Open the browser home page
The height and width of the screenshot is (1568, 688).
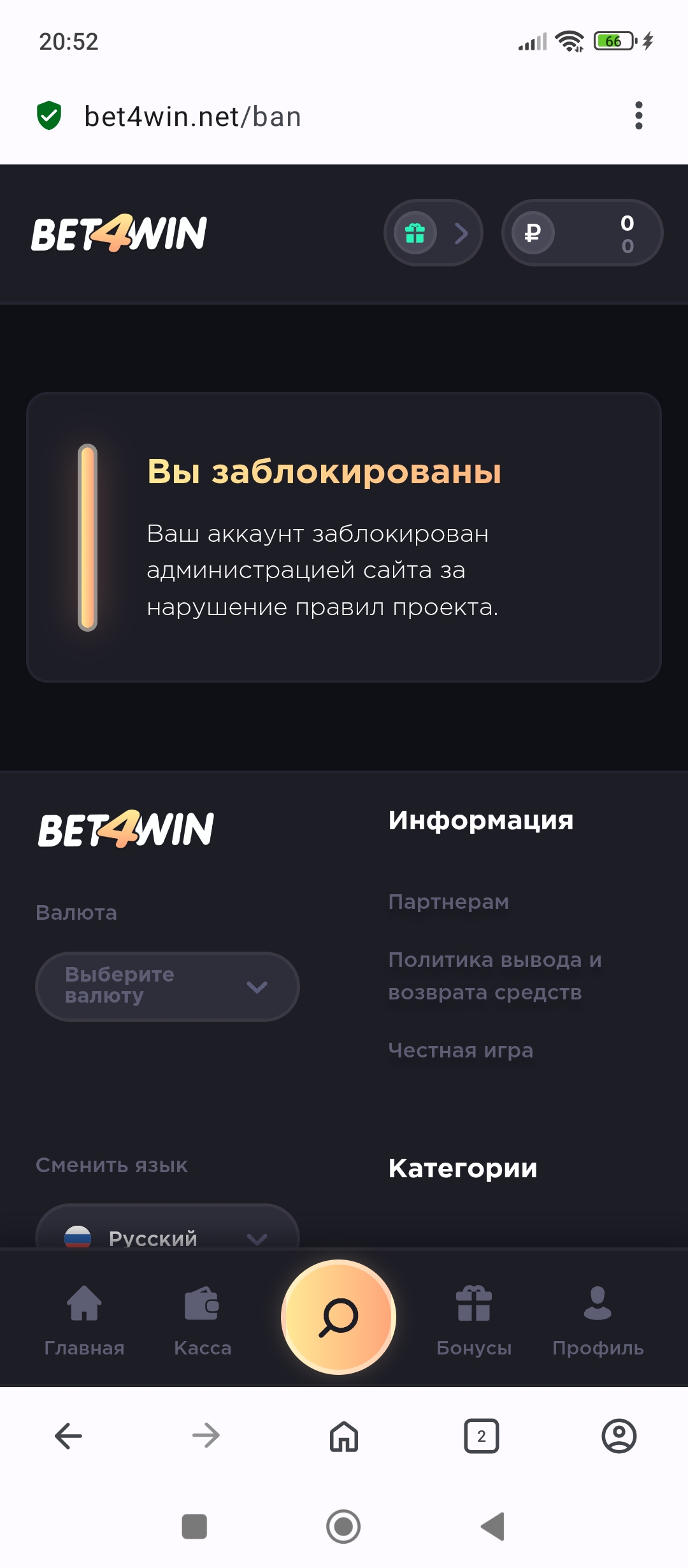[344, 1436]
